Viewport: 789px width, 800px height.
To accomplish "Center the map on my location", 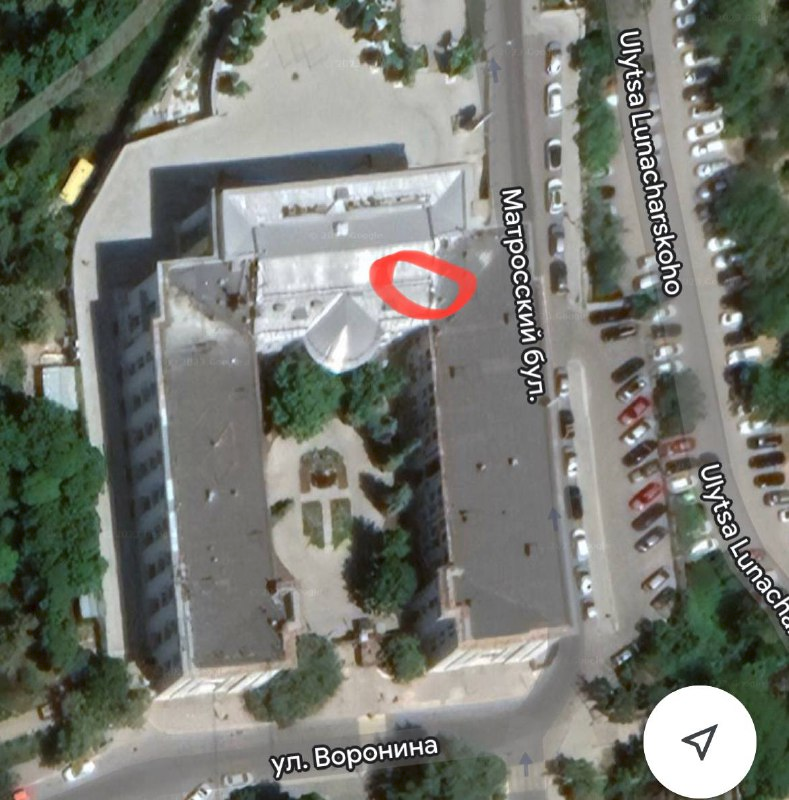I will tap(702, 741).
